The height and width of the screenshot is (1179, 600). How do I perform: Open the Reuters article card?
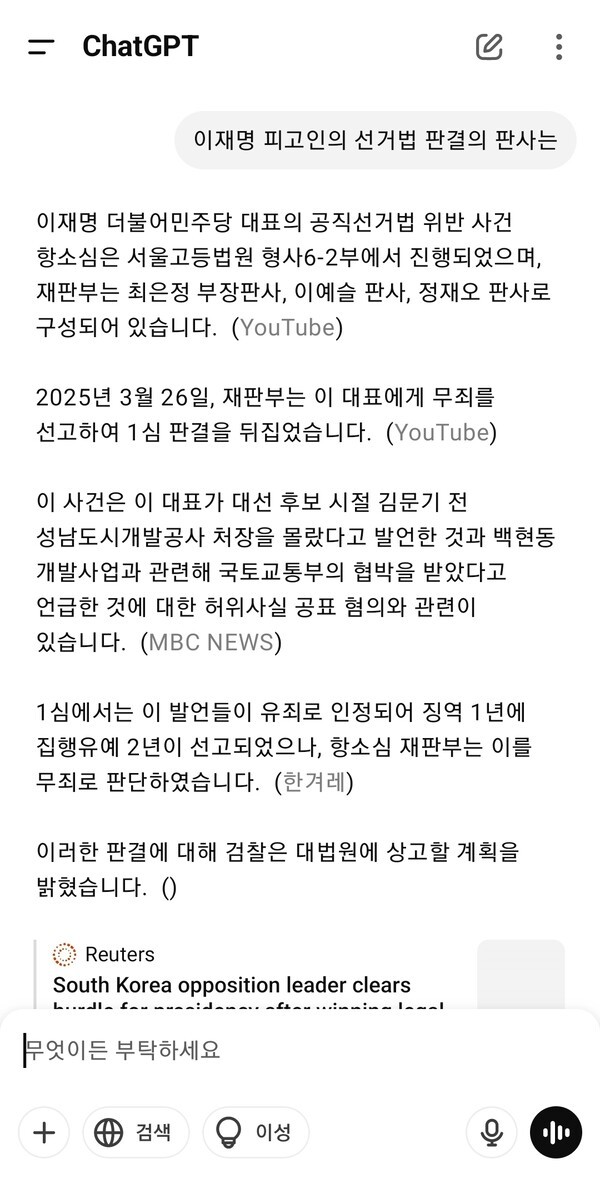click(250, 973)
